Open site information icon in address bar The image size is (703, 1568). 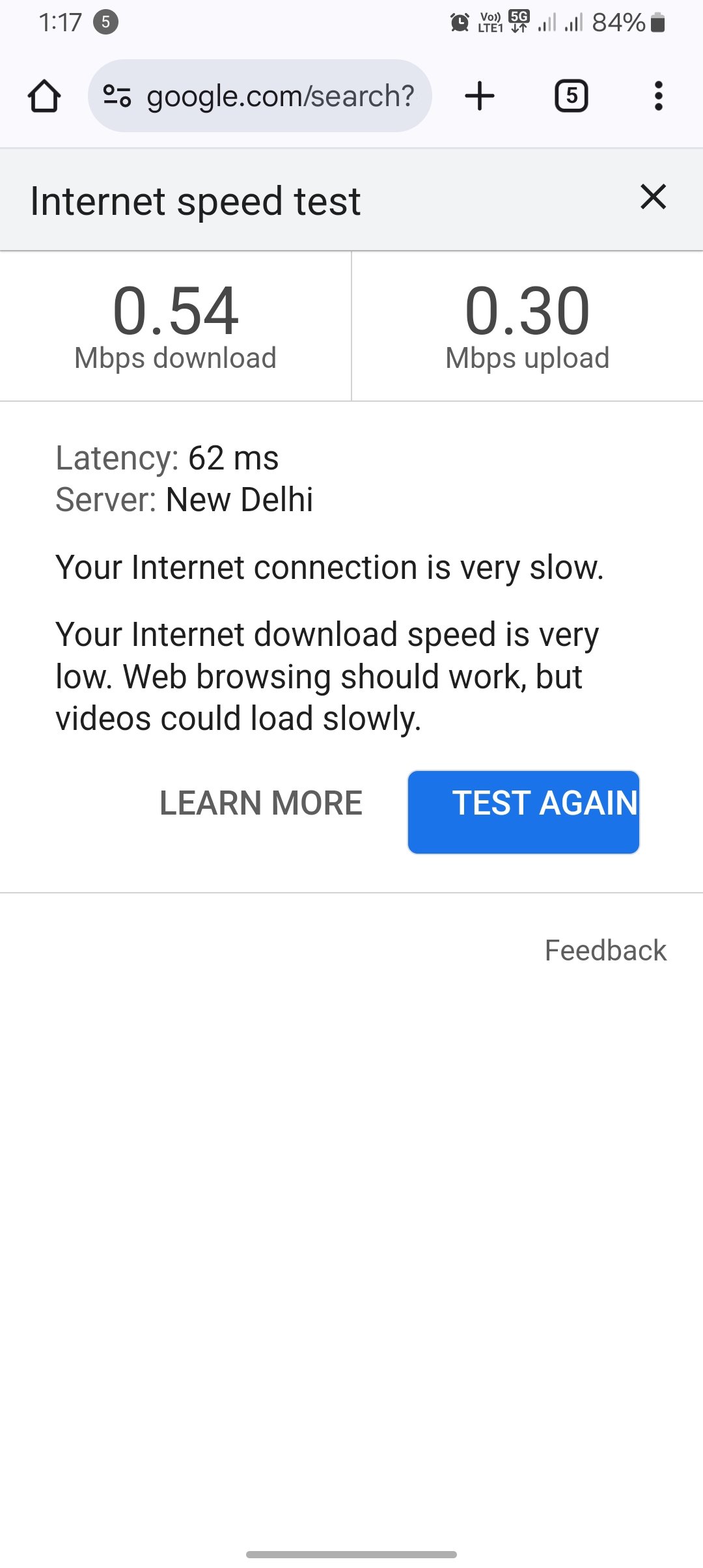[117, 96]
